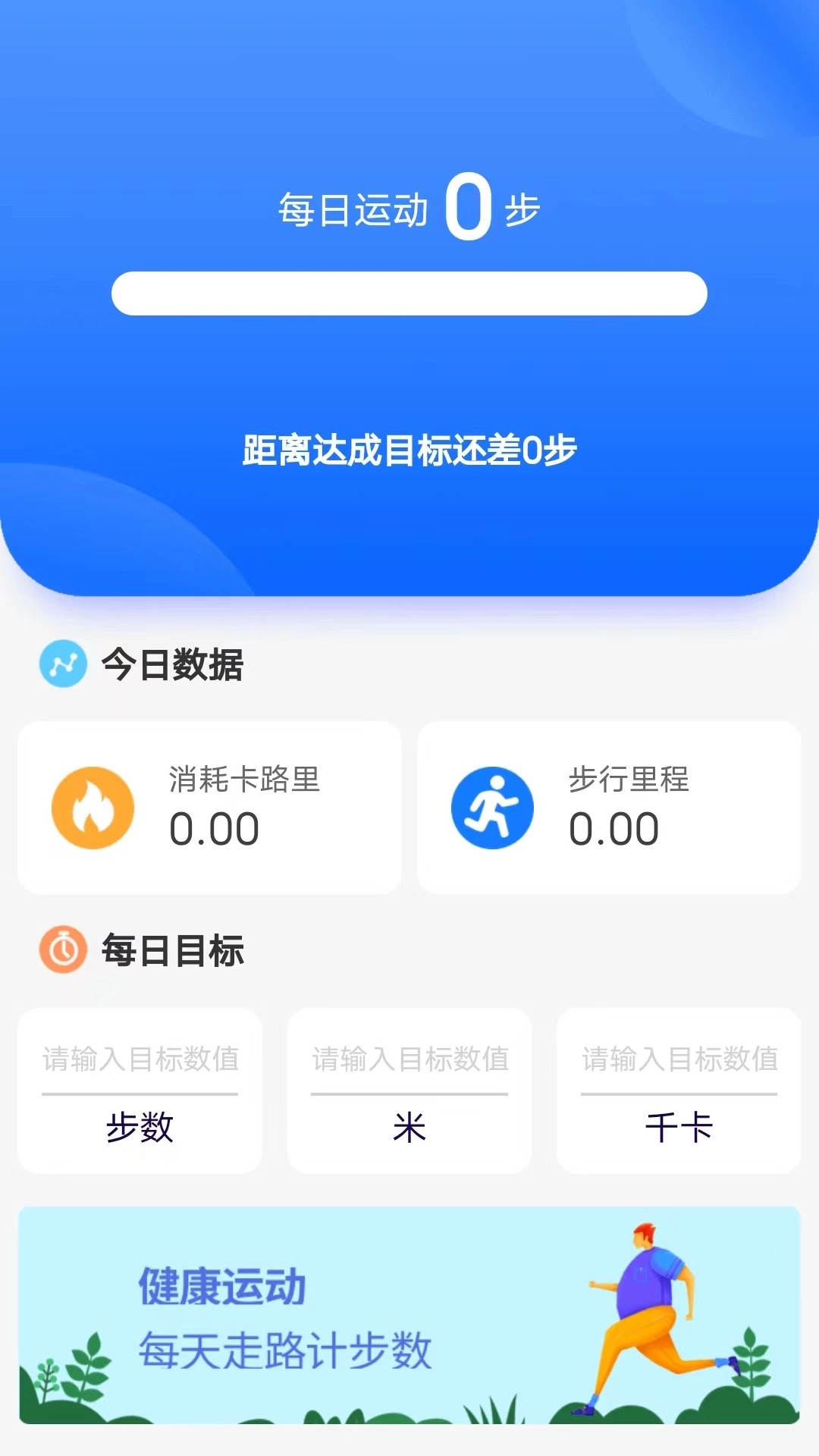The width and height of the screenshot is (819, 1456).
Task: Click the daily step progress bar
Action: (x=409, y=293)
